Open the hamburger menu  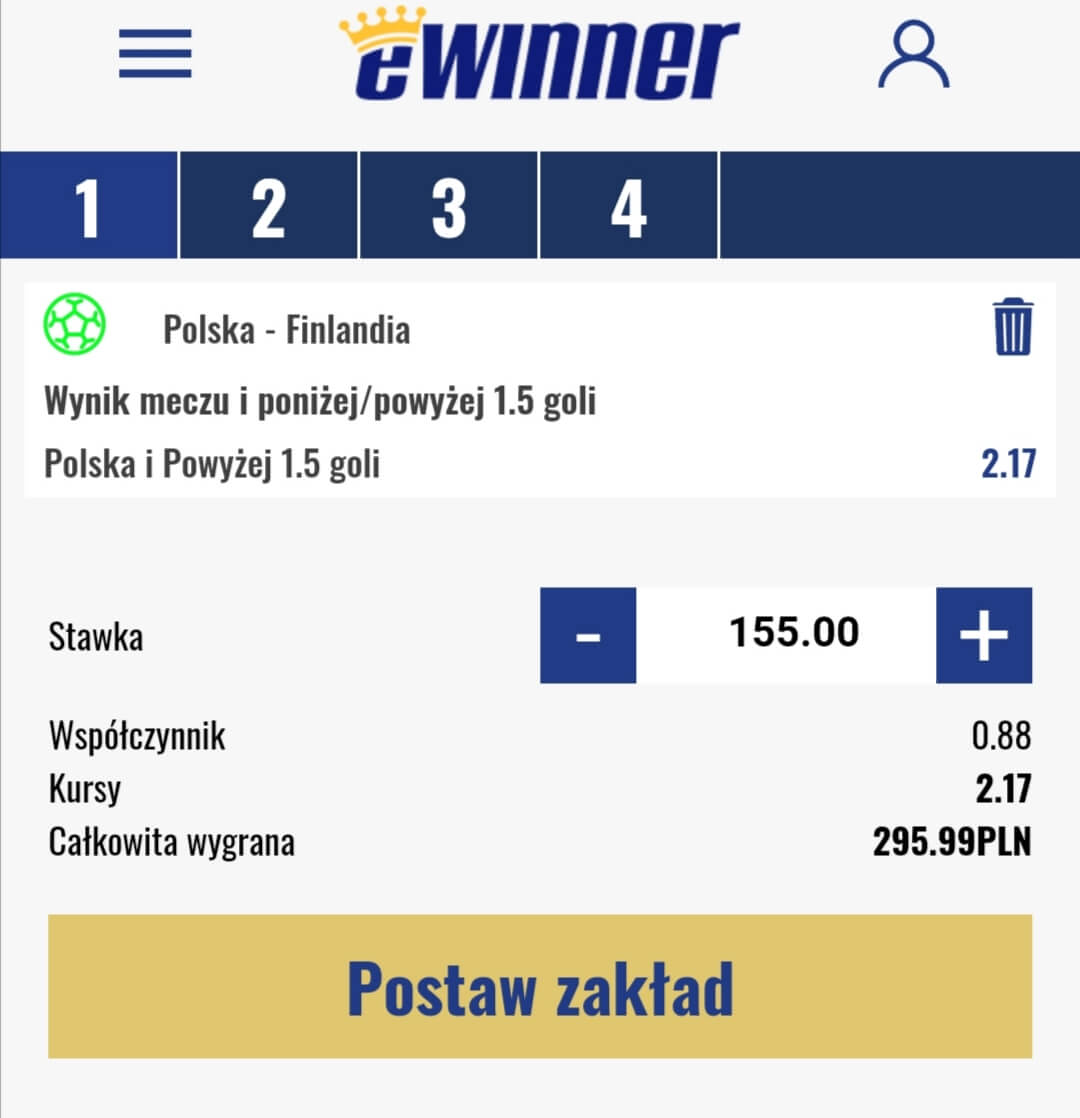pyautogui.click(x=155, y=54)
